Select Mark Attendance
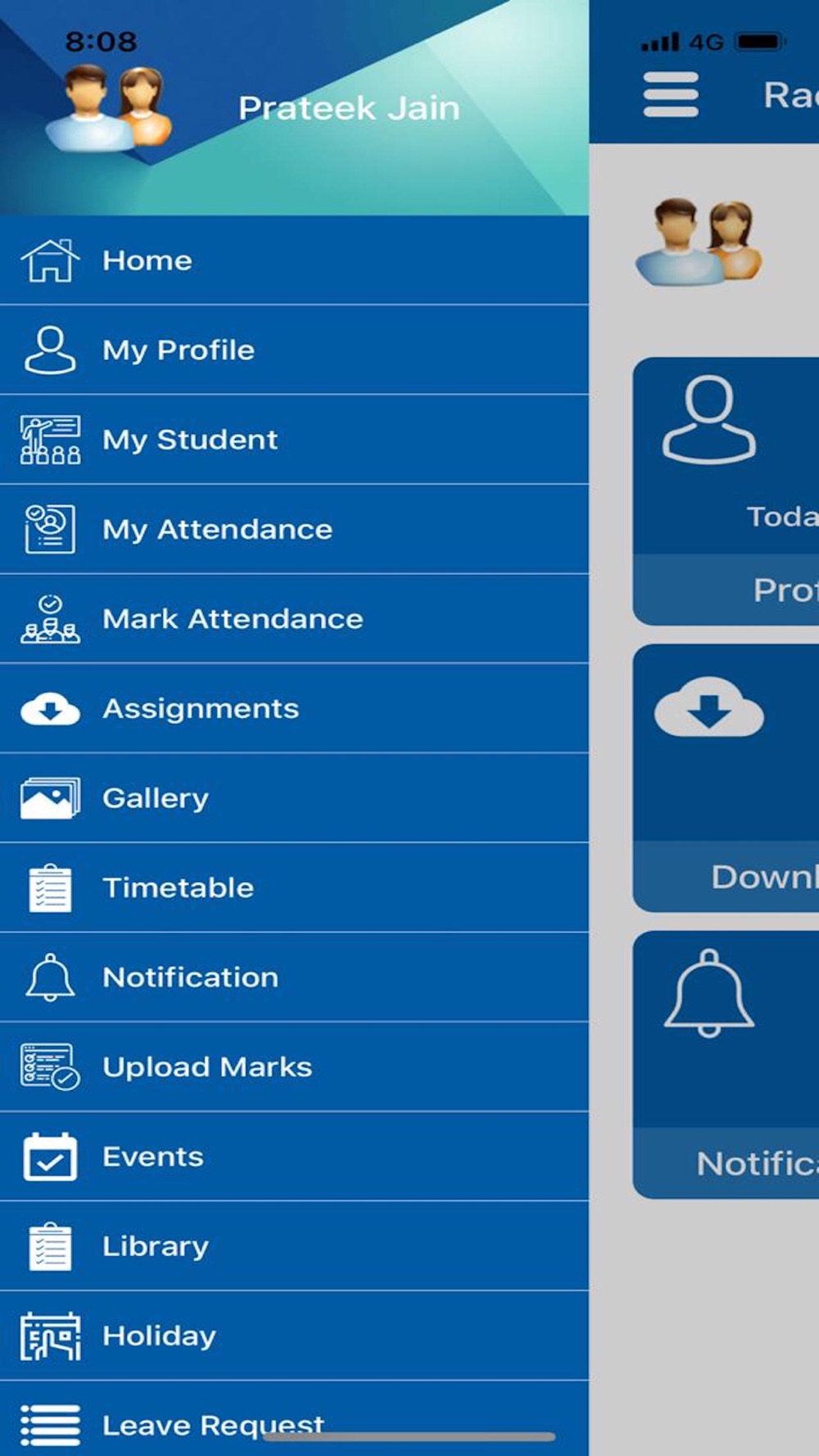 pos(294,619)
